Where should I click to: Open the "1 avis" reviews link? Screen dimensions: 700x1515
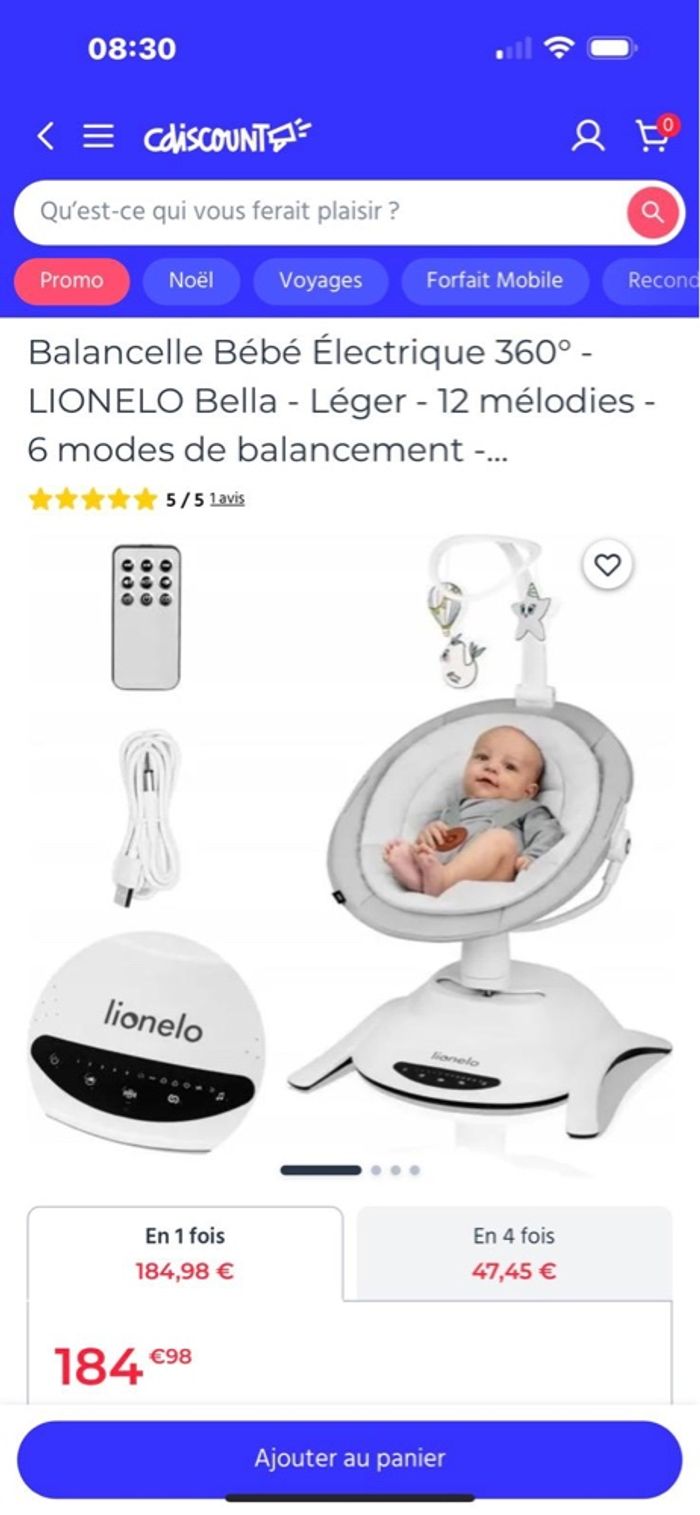(x=227, y=499)
